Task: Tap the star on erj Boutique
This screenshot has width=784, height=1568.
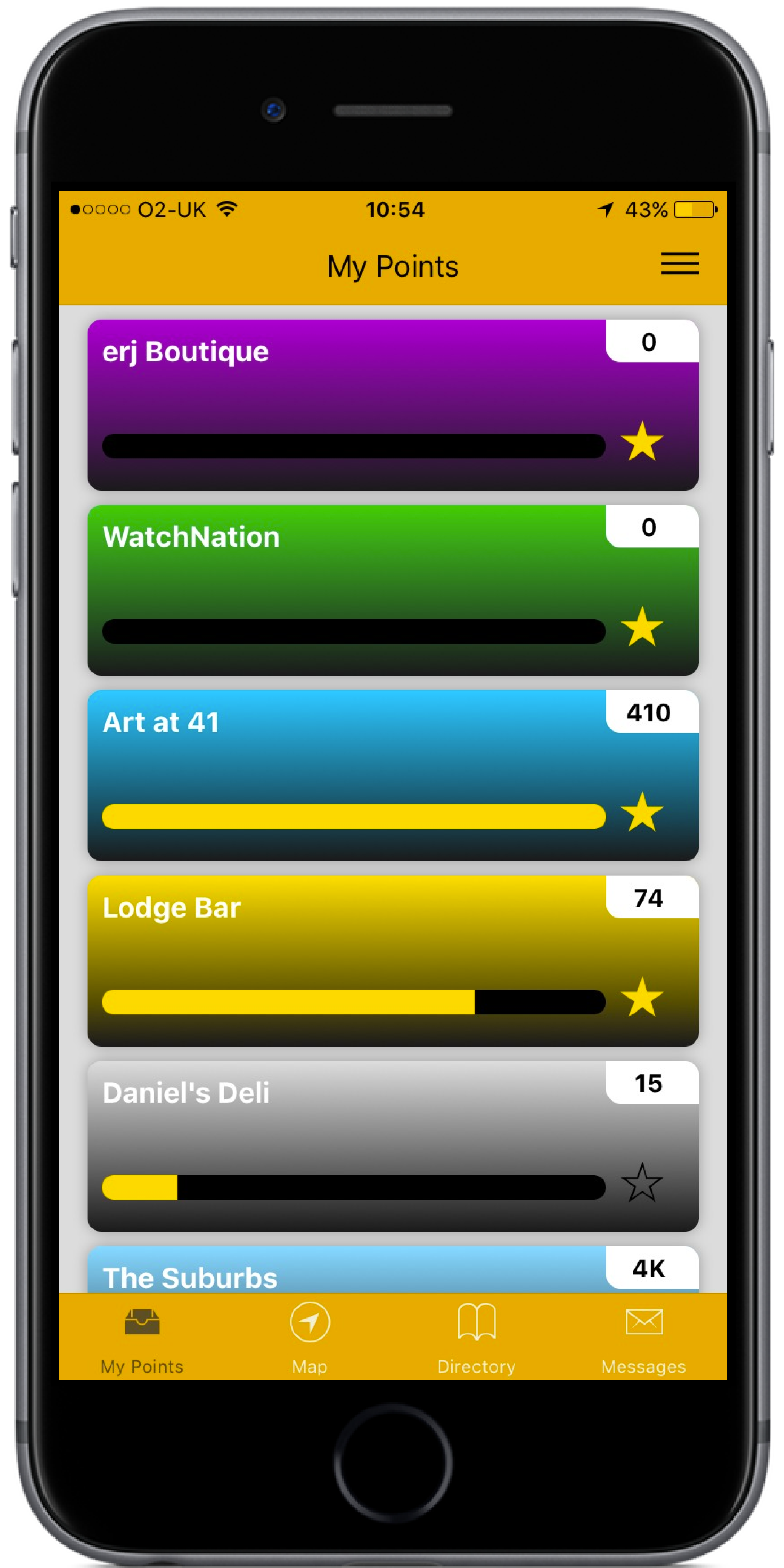Action: pyautogui.click(x=642, y=441)
